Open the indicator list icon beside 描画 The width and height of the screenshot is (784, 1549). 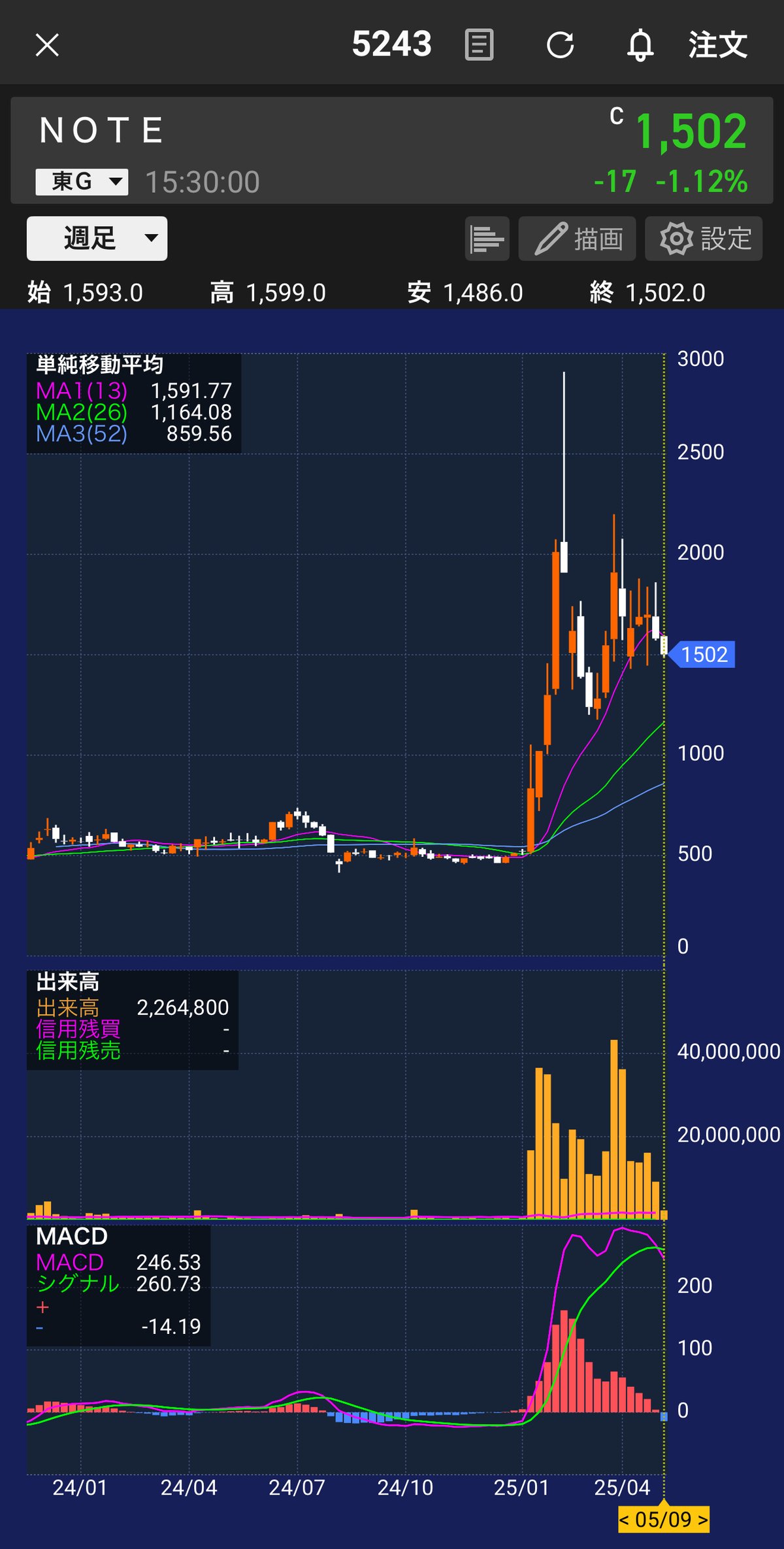coord(487,238)
